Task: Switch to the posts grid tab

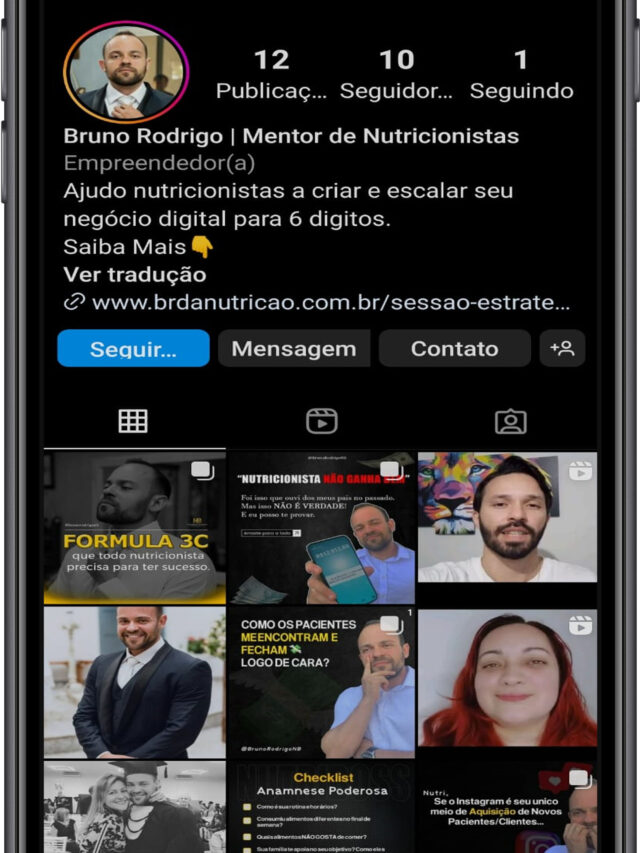Action: point(133,421)
